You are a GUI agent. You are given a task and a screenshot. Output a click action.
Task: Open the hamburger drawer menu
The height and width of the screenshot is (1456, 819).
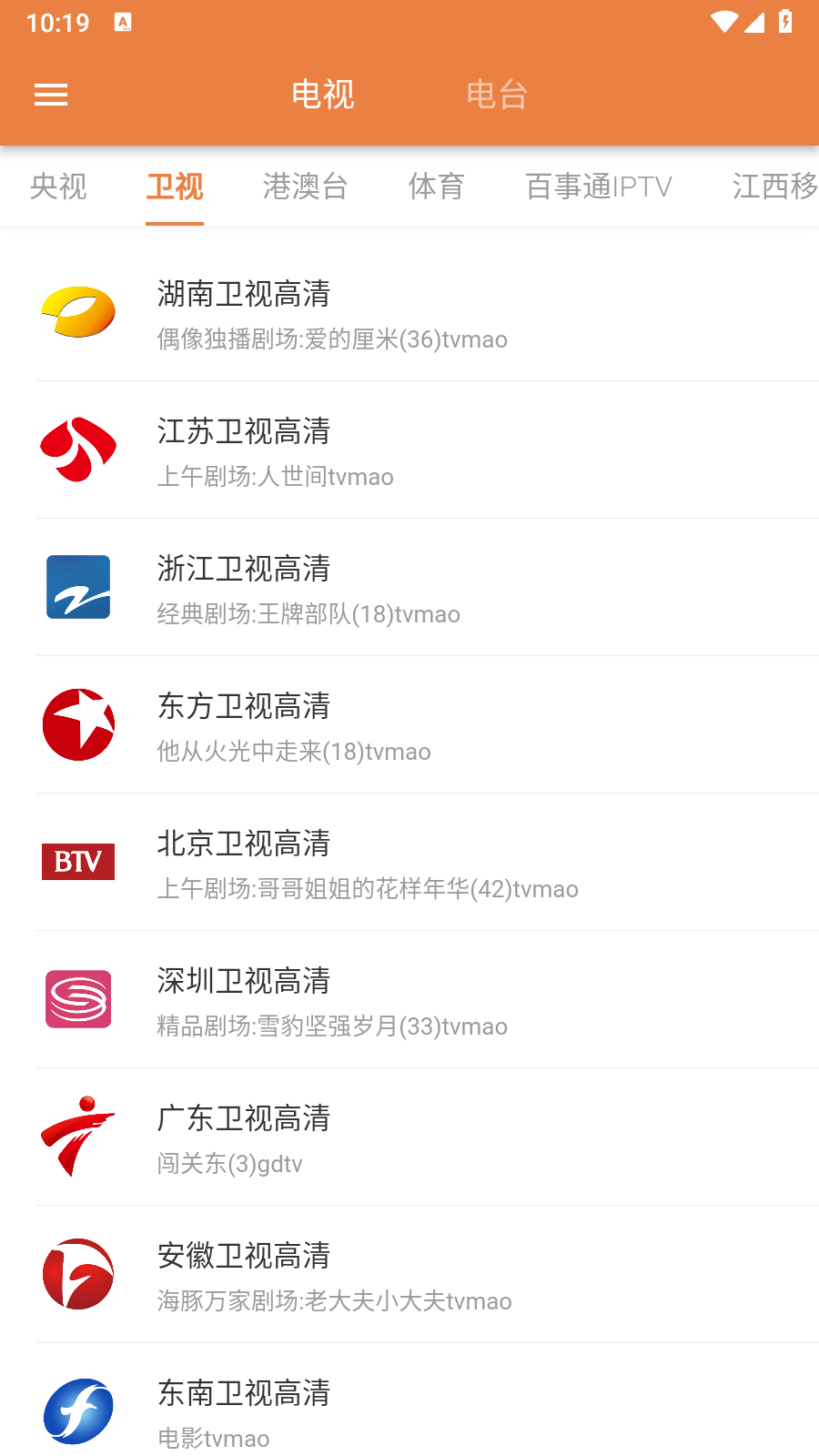pos(51,95)
